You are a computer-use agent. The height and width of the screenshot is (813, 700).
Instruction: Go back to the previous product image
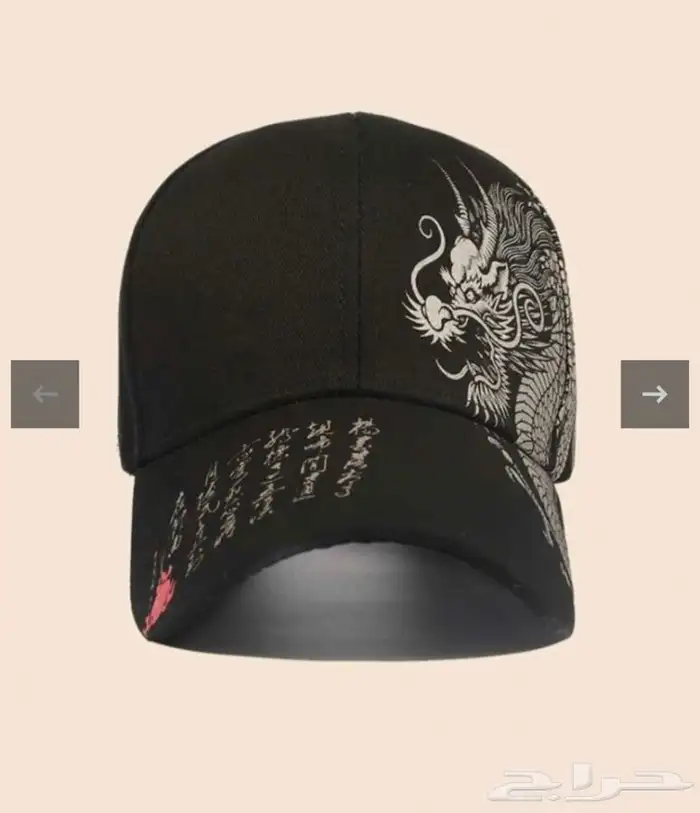click(x=45, y=394)
